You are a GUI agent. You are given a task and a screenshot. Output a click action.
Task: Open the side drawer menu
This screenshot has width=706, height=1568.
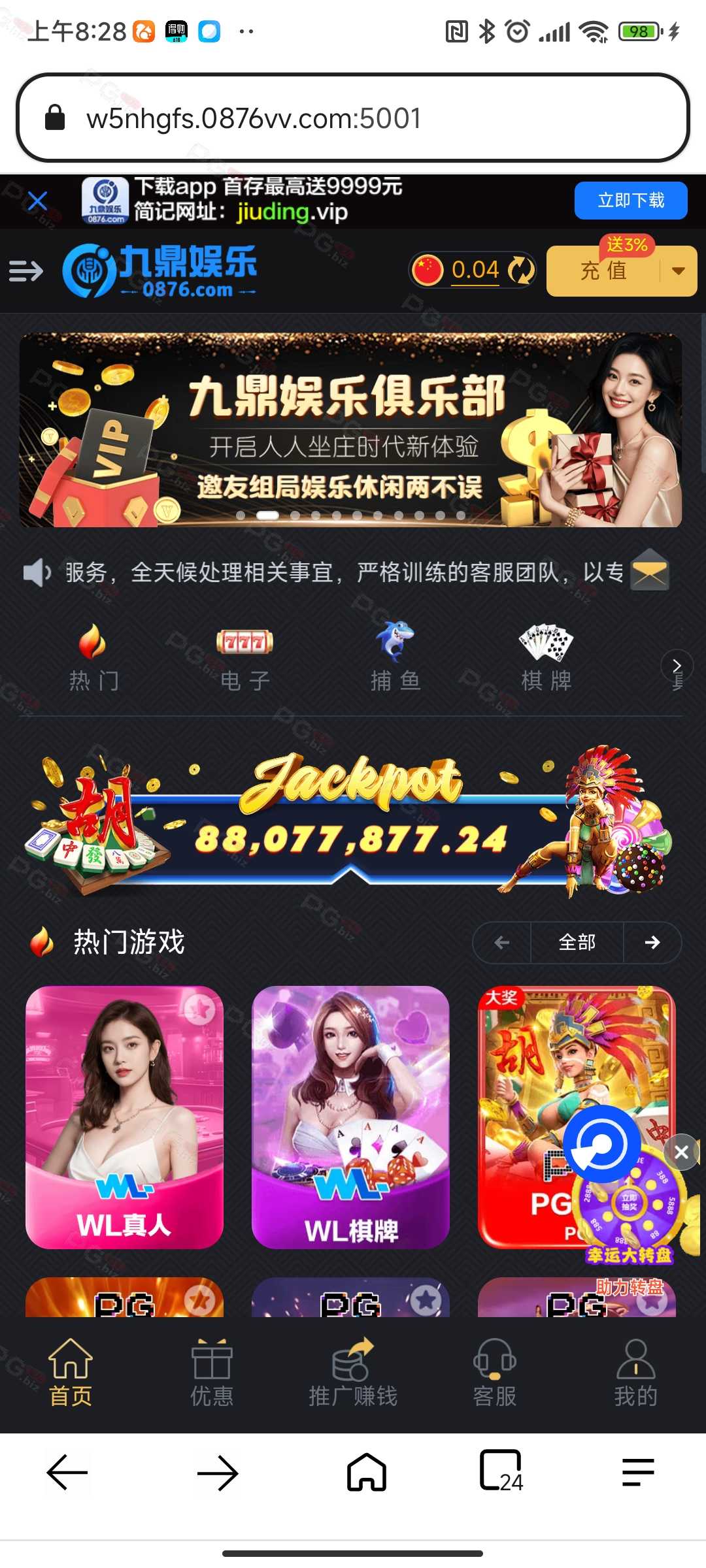[26, 270]
